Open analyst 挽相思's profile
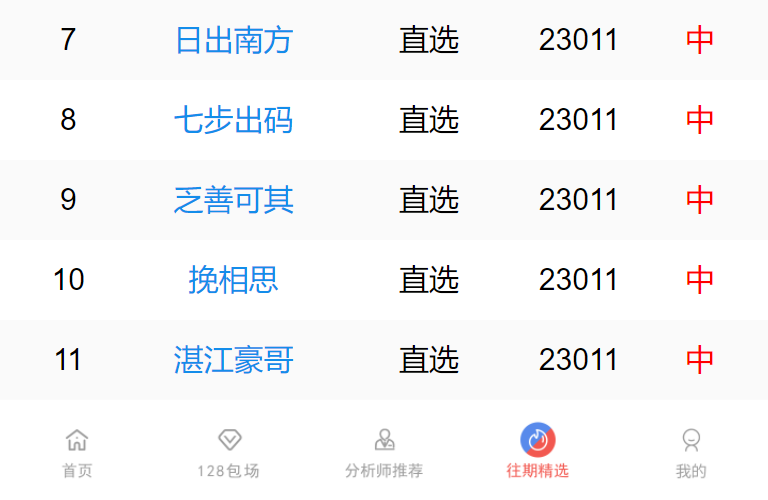This screenshot has width=768, height=500. tap(233, 280)
